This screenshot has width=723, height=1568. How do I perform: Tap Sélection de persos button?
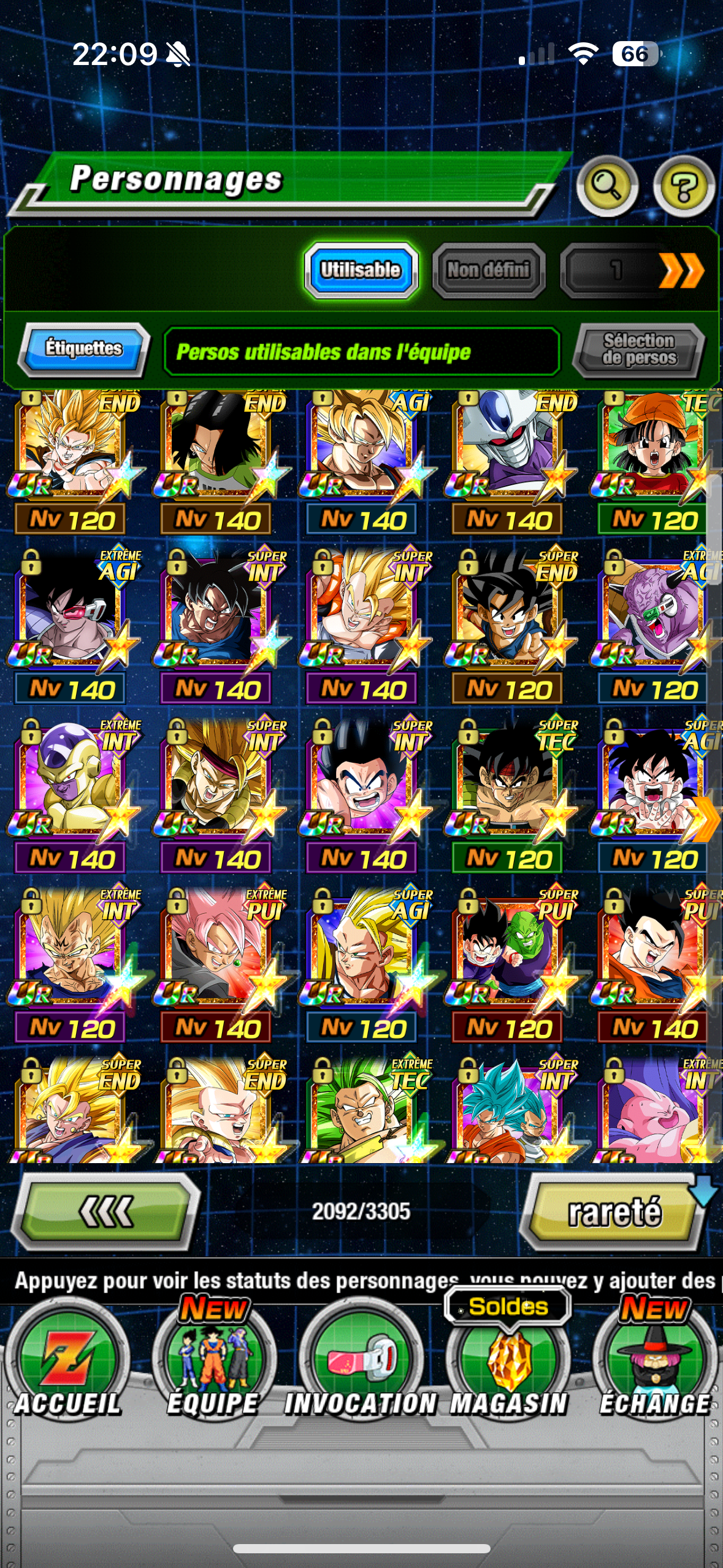pos(639,350)
